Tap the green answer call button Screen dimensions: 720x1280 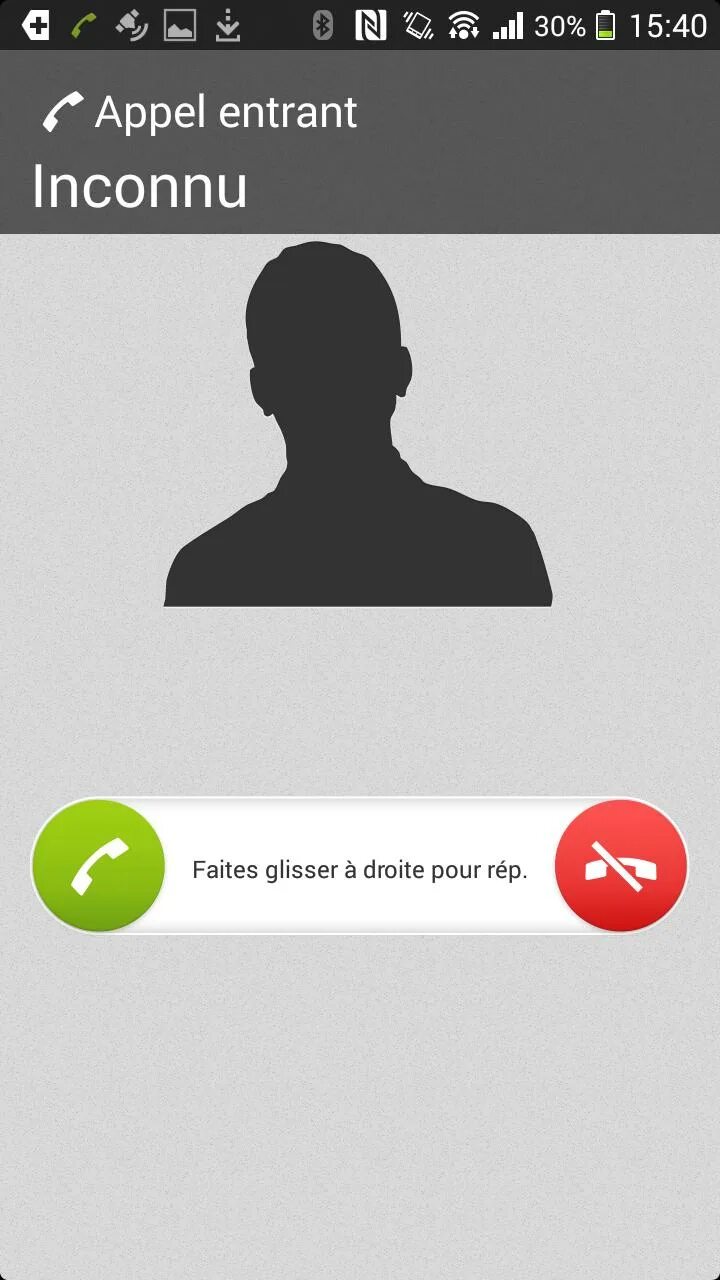click(x=99, y=866)
